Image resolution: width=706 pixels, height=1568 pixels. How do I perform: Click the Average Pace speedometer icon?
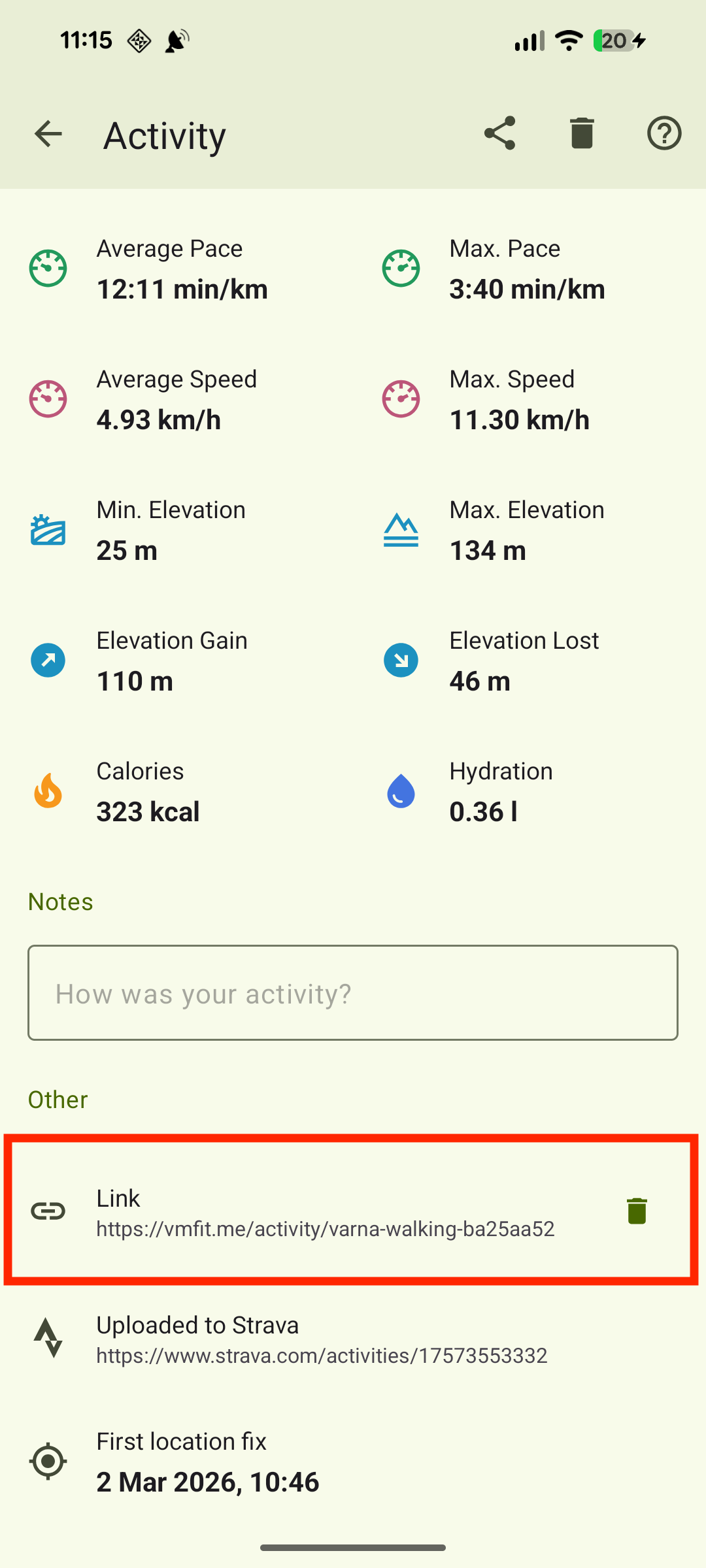click(48, 268)
